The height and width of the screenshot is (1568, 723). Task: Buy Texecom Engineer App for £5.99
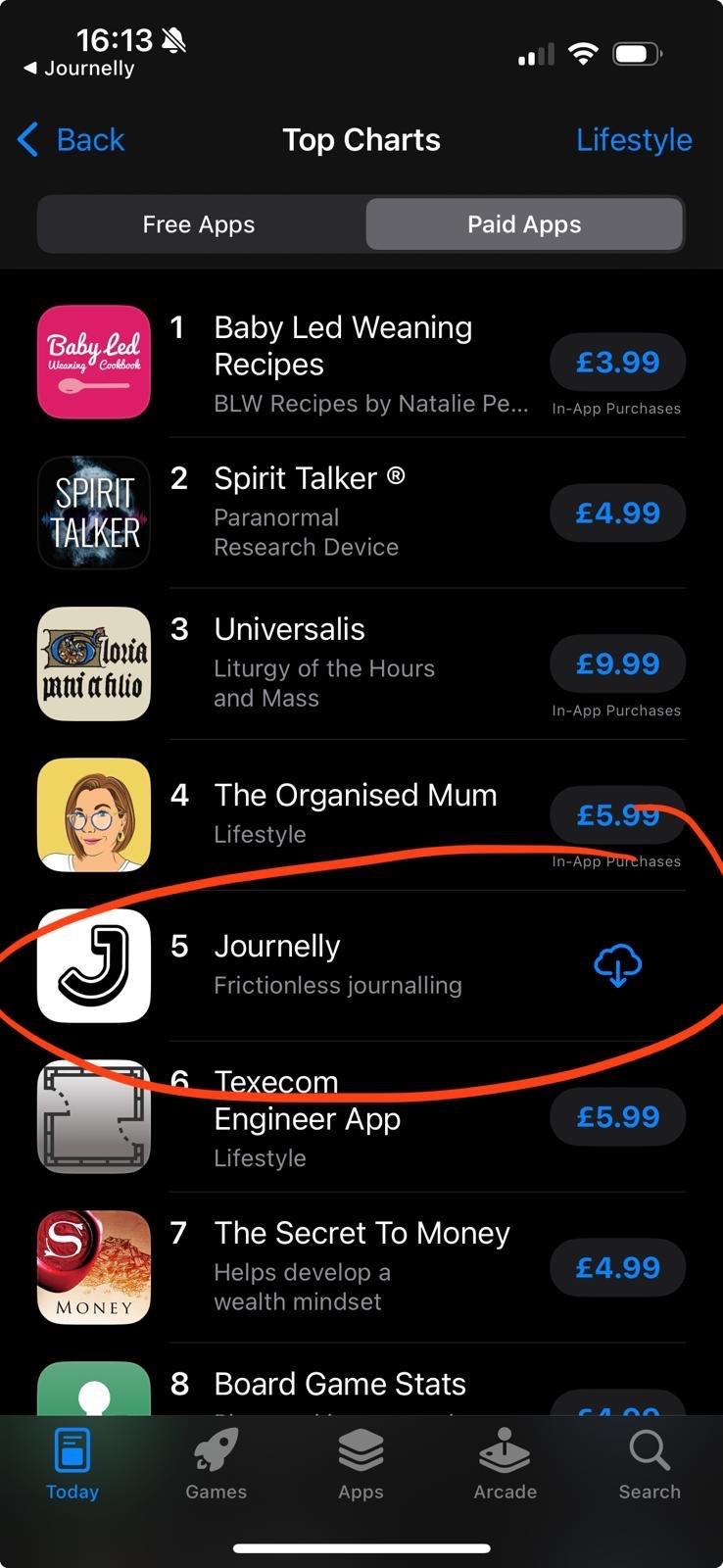617,1117
